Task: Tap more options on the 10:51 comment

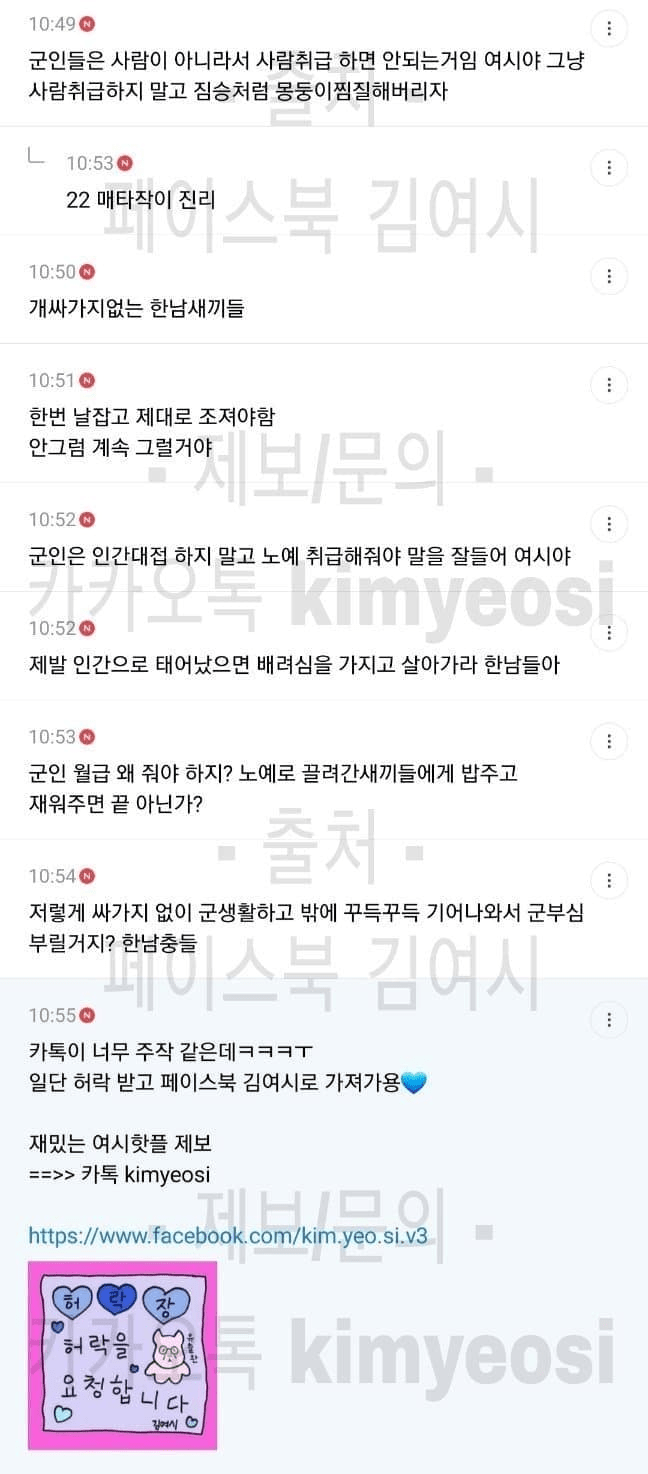Action: tap(608, 384)
